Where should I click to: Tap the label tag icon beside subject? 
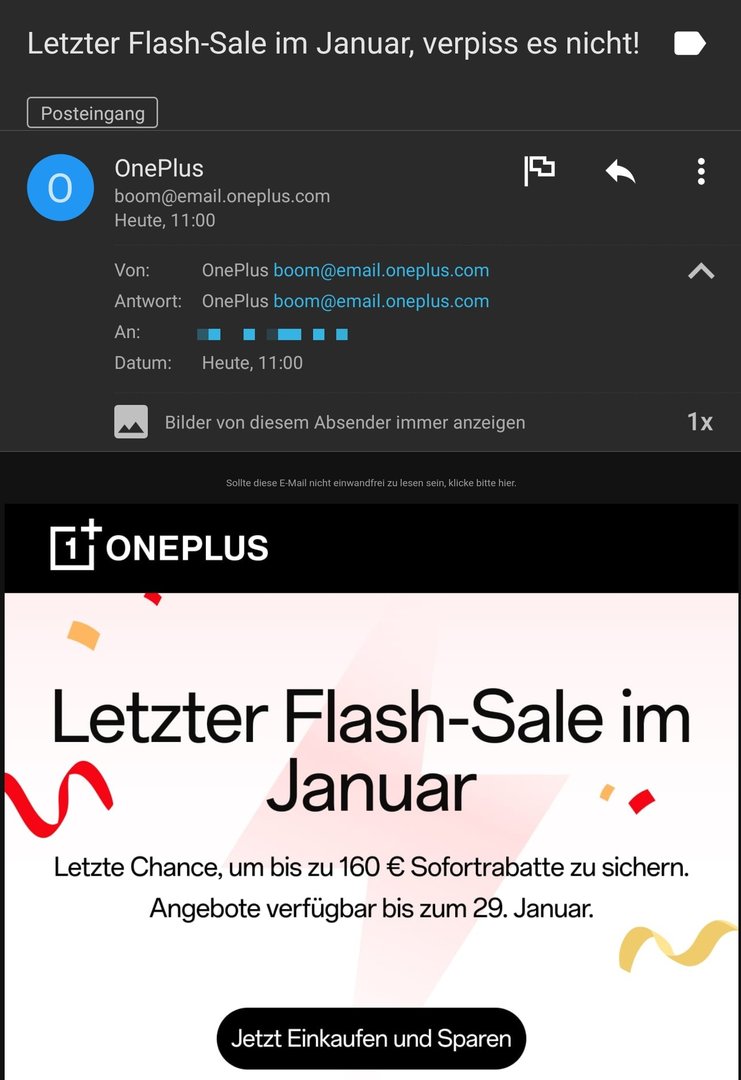[689, 43]
